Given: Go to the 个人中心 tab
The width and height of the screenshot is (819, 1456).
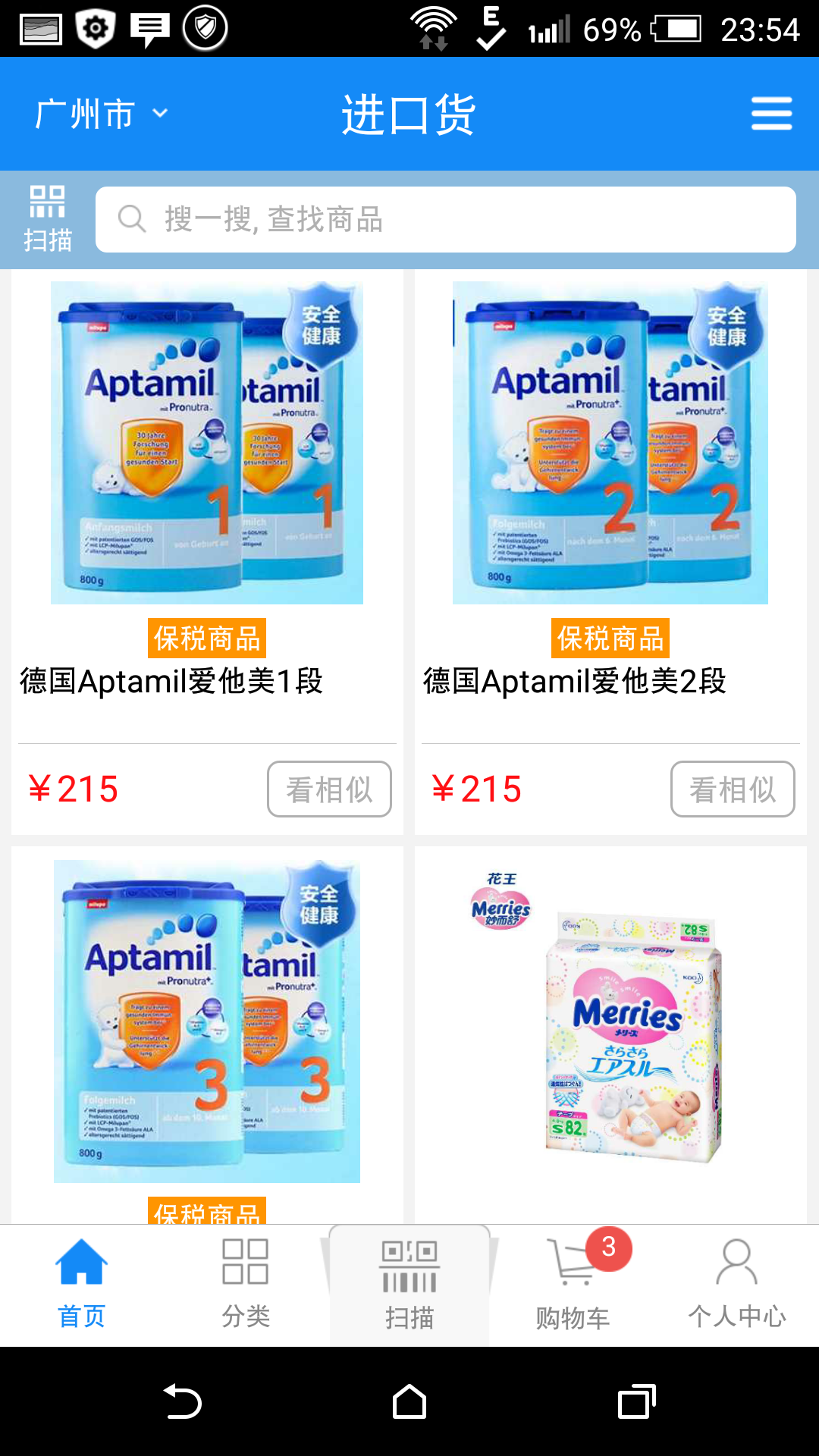Looking at the screenshot, I should coord(737,1285).
